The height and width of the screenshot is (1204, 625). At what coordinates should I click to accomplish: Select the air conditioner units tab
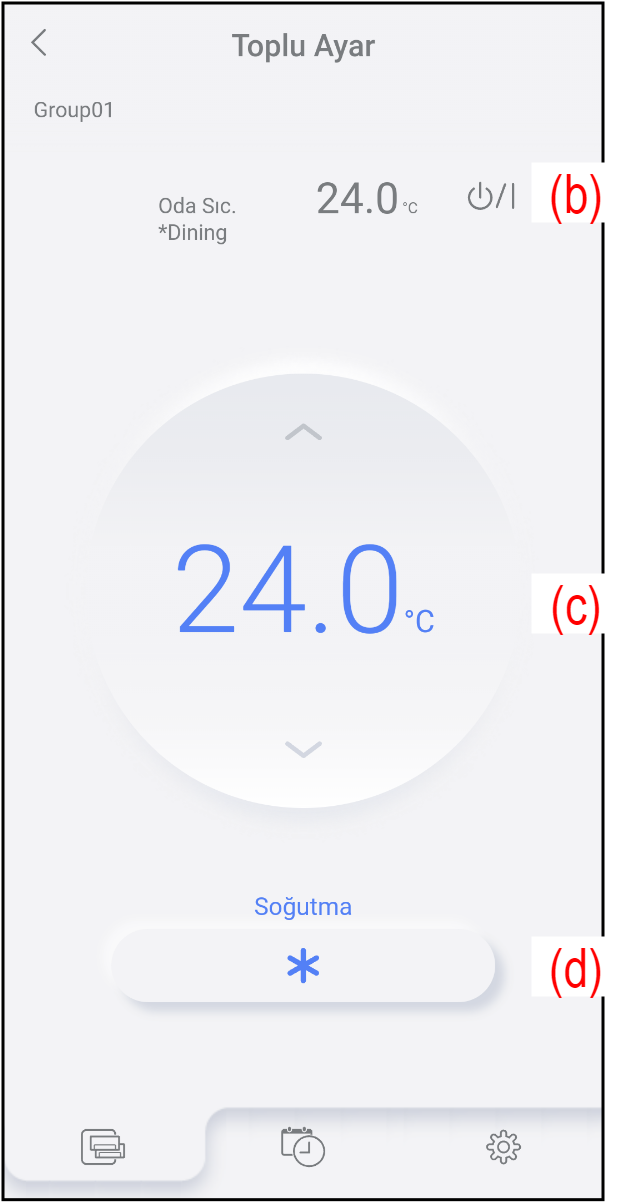click(x=104, y=1147)
